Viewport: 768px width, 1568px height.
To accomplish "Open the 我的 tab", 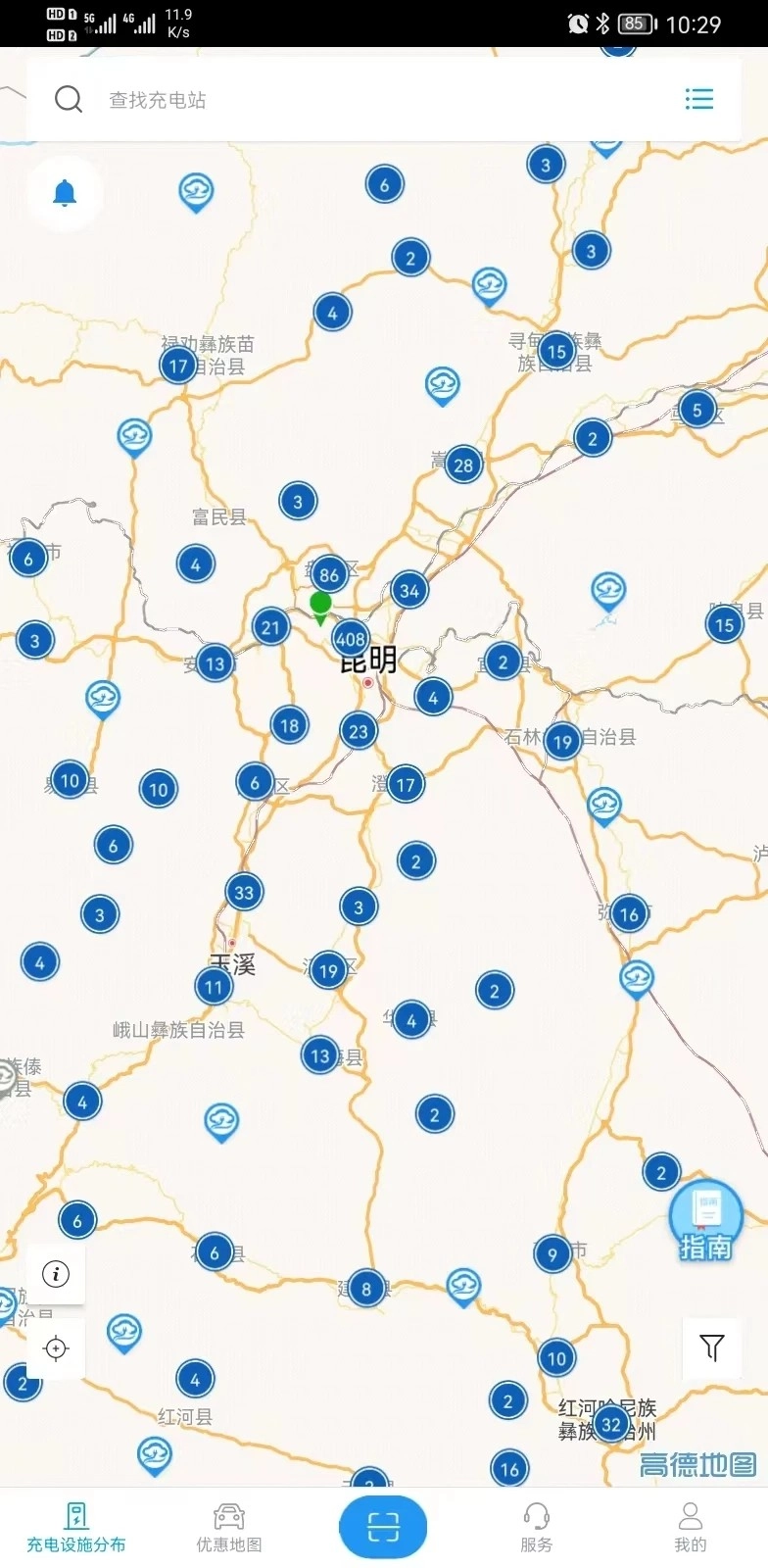I will point(691,1529).
